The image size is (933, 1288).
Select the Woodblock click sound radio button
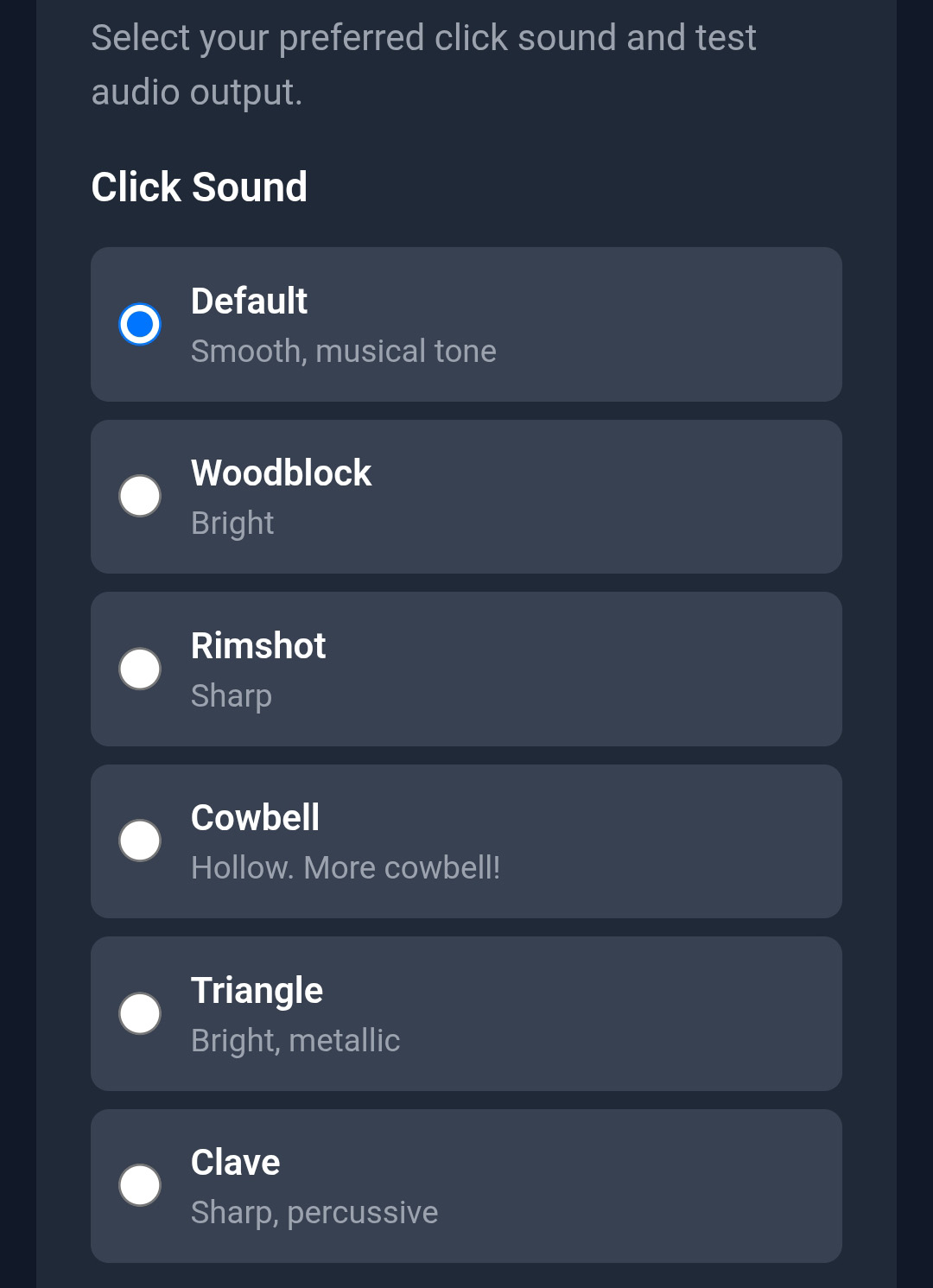(139, 495)
